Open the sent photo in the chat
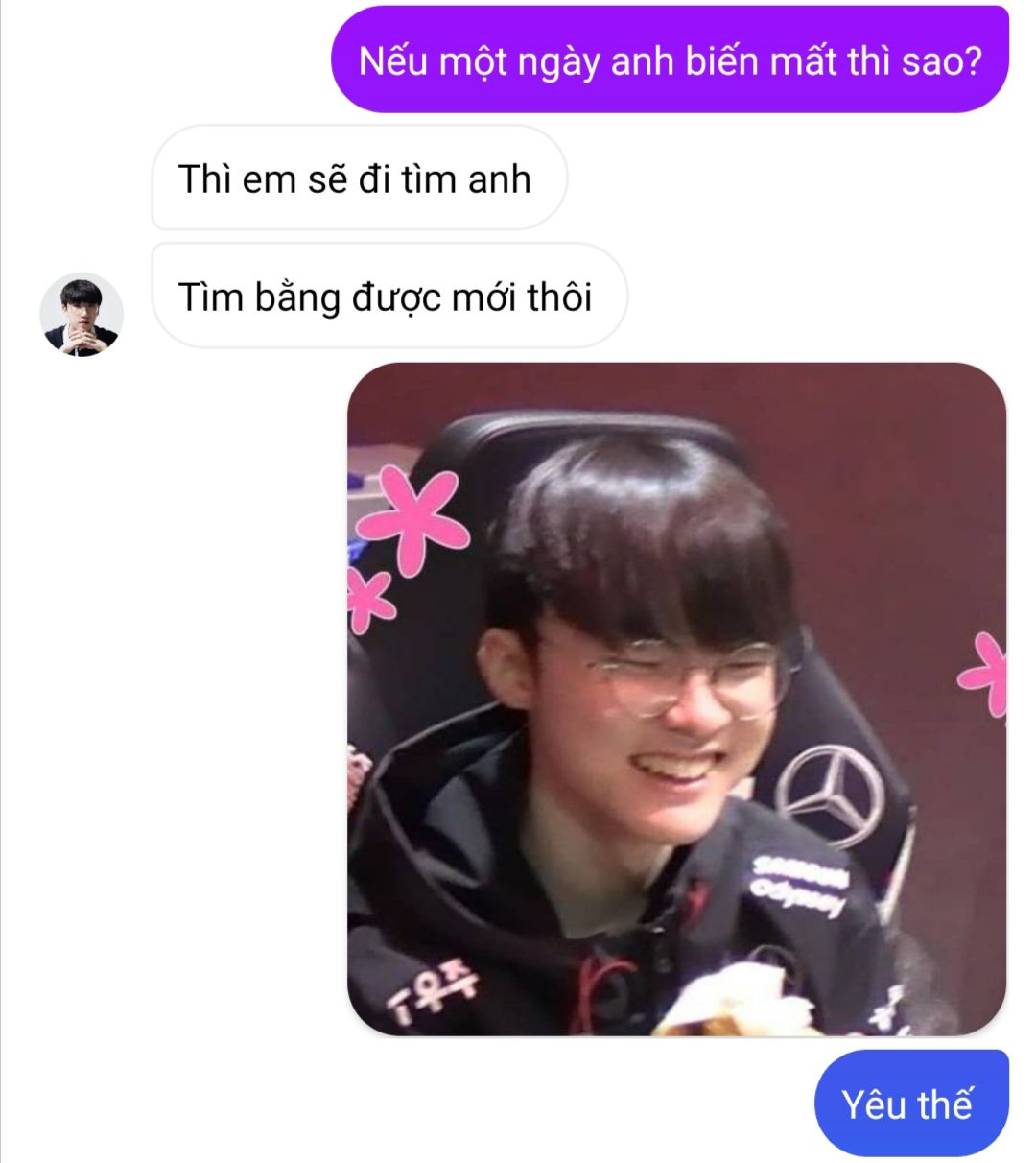The width and height of the screenshot is (1036, 1163). (x=676, y=699)
